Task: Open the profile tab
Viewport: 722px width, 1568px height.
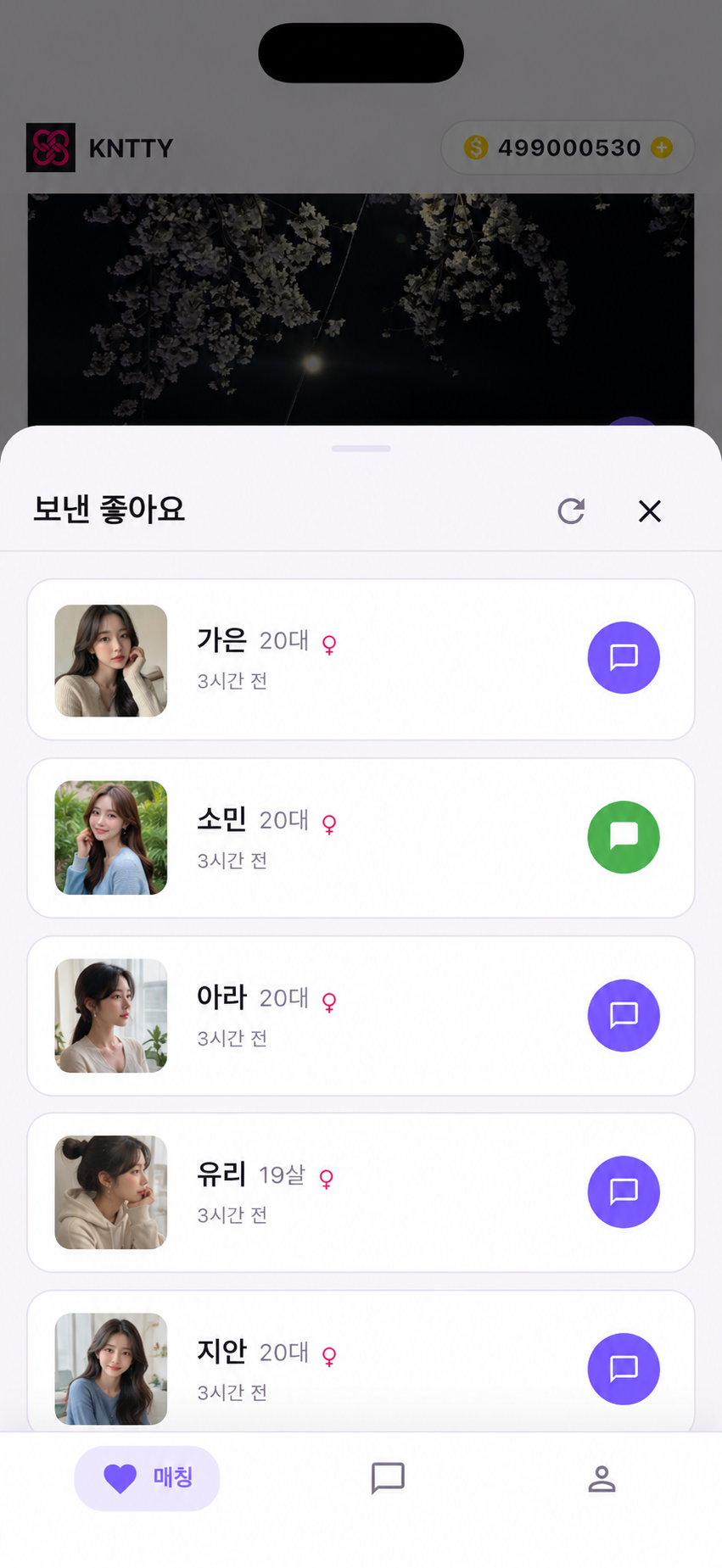Action: click(602, 1478)
